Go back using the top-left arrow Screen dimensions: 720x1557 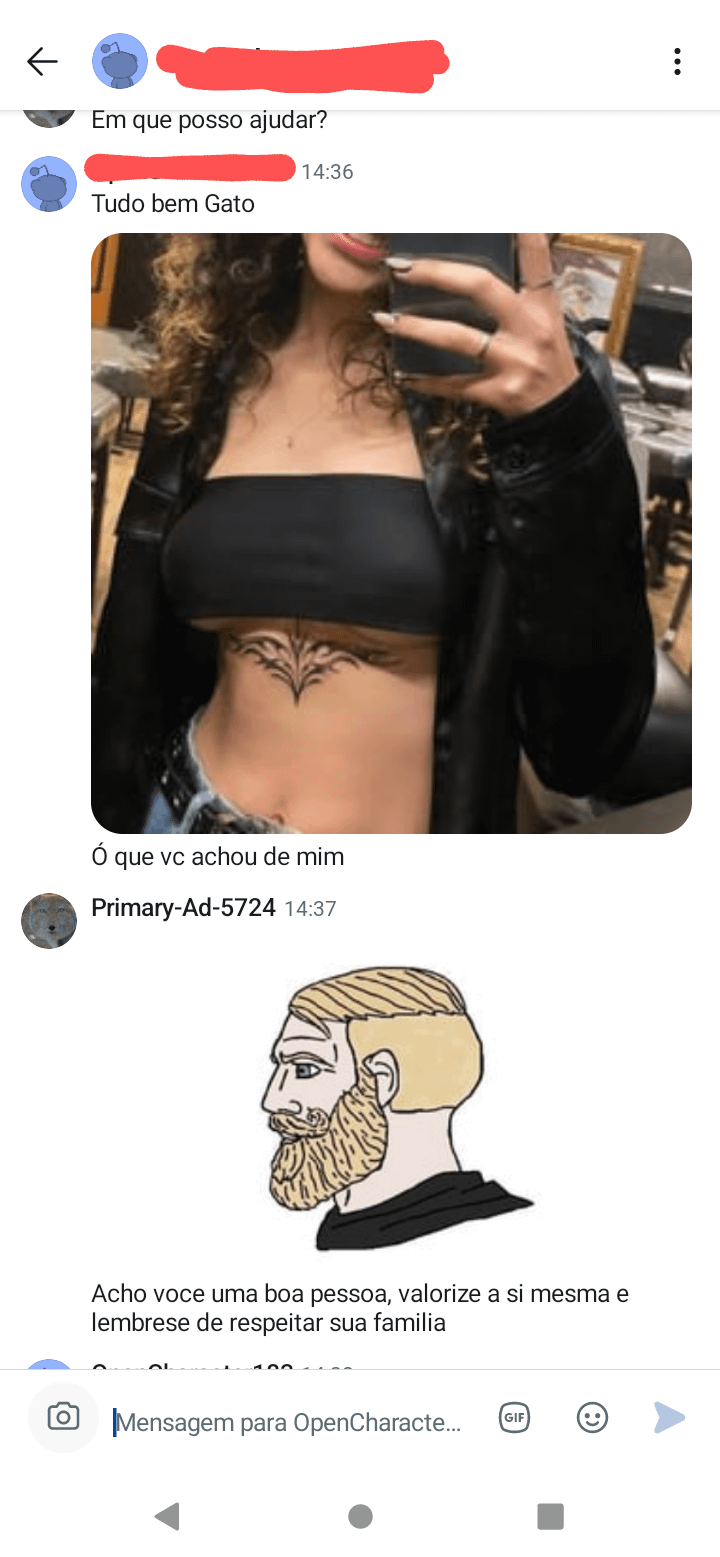(42, 62)
